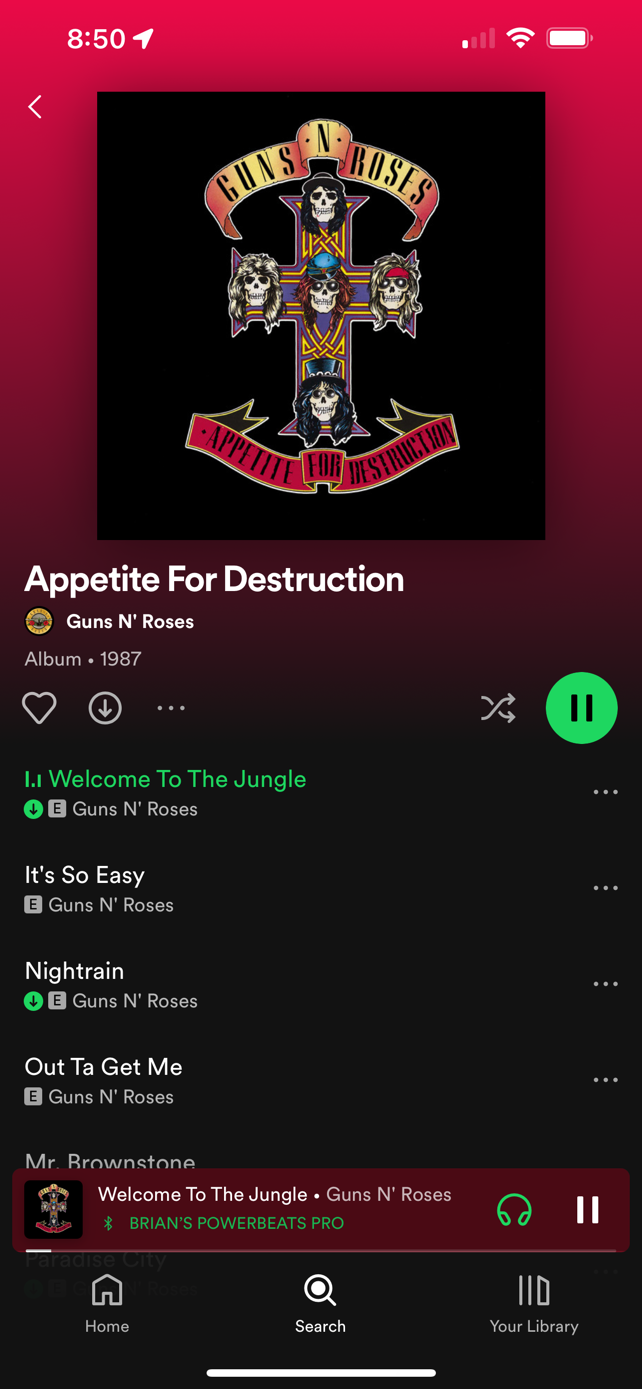This screenshot has width=642, height=1389.
Task: Open options for It's So Easy
Action: click(x=605, y=888)
